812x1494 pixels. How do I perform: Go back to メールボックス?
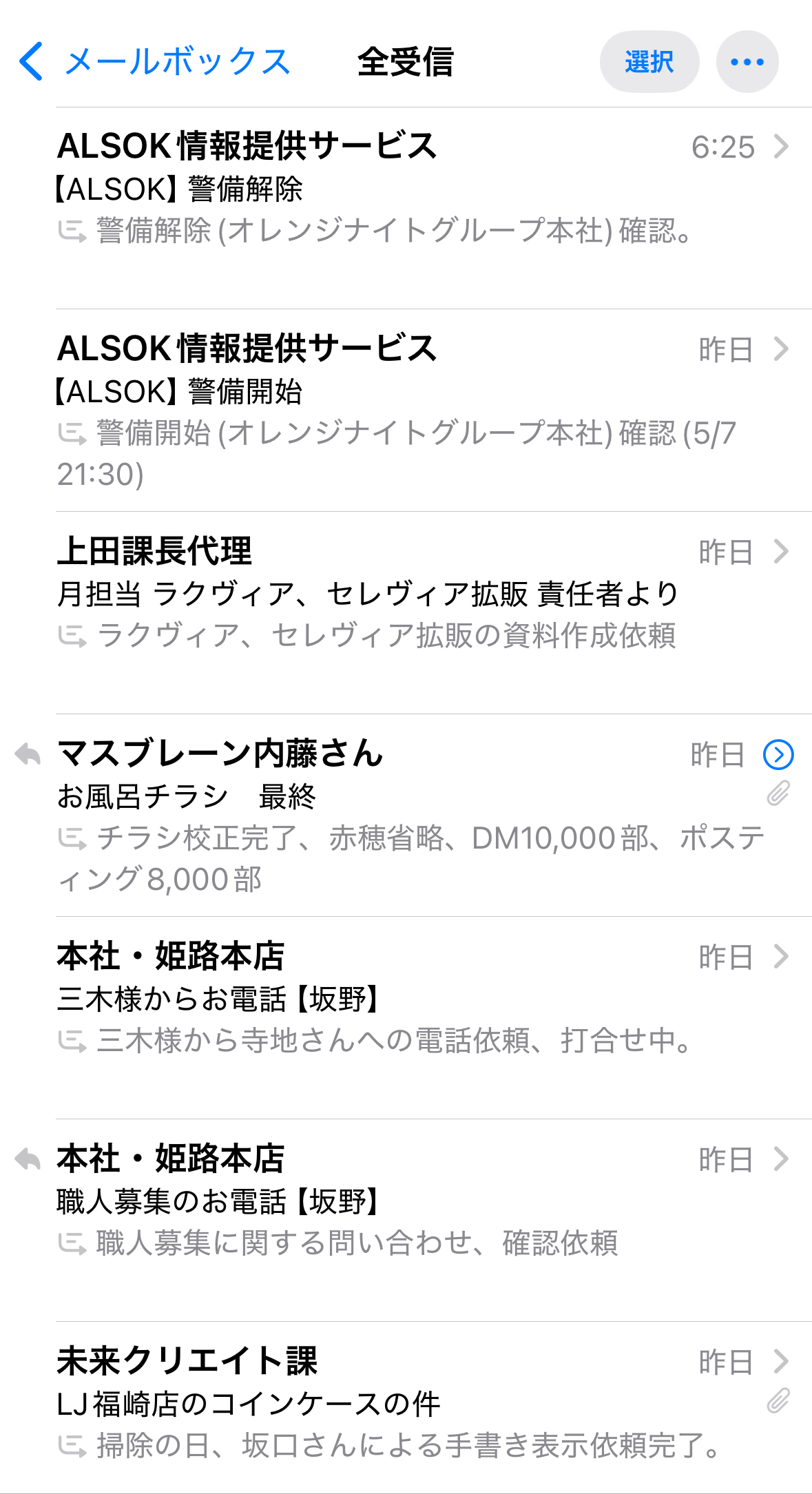[155, 61]
